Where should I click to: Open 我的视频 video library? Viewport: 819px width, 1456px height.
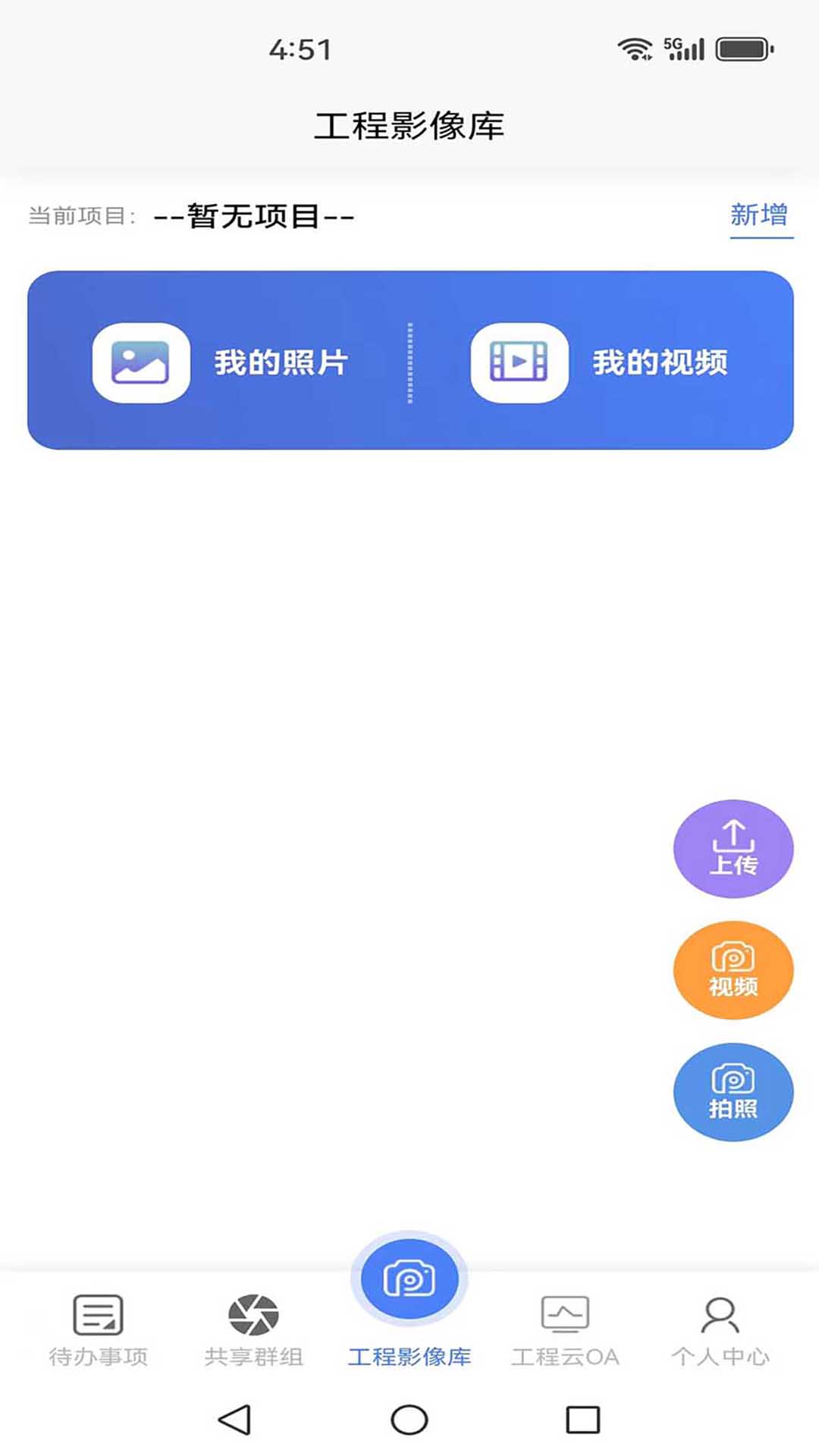(x=599, y=362)
